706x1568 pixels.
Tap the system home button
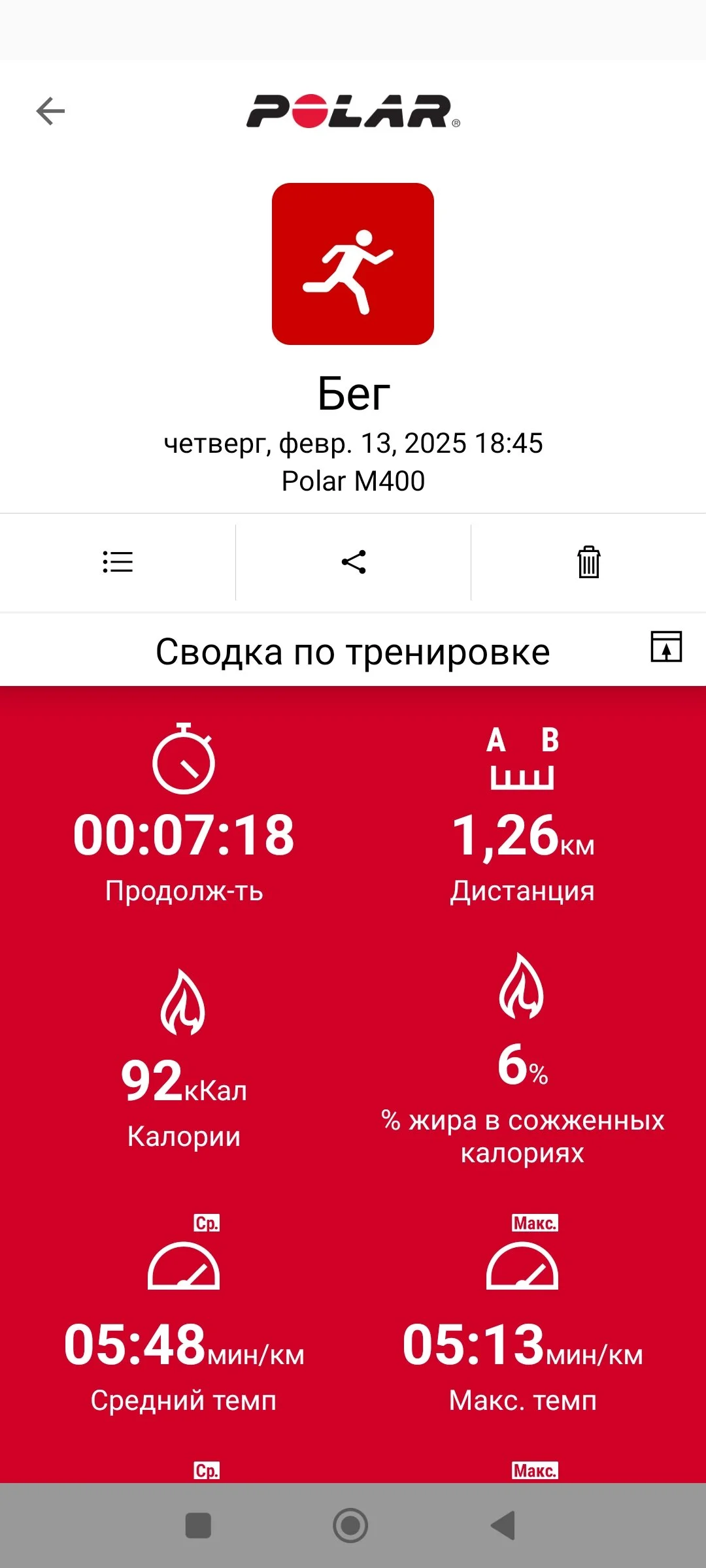(351, 1526)
